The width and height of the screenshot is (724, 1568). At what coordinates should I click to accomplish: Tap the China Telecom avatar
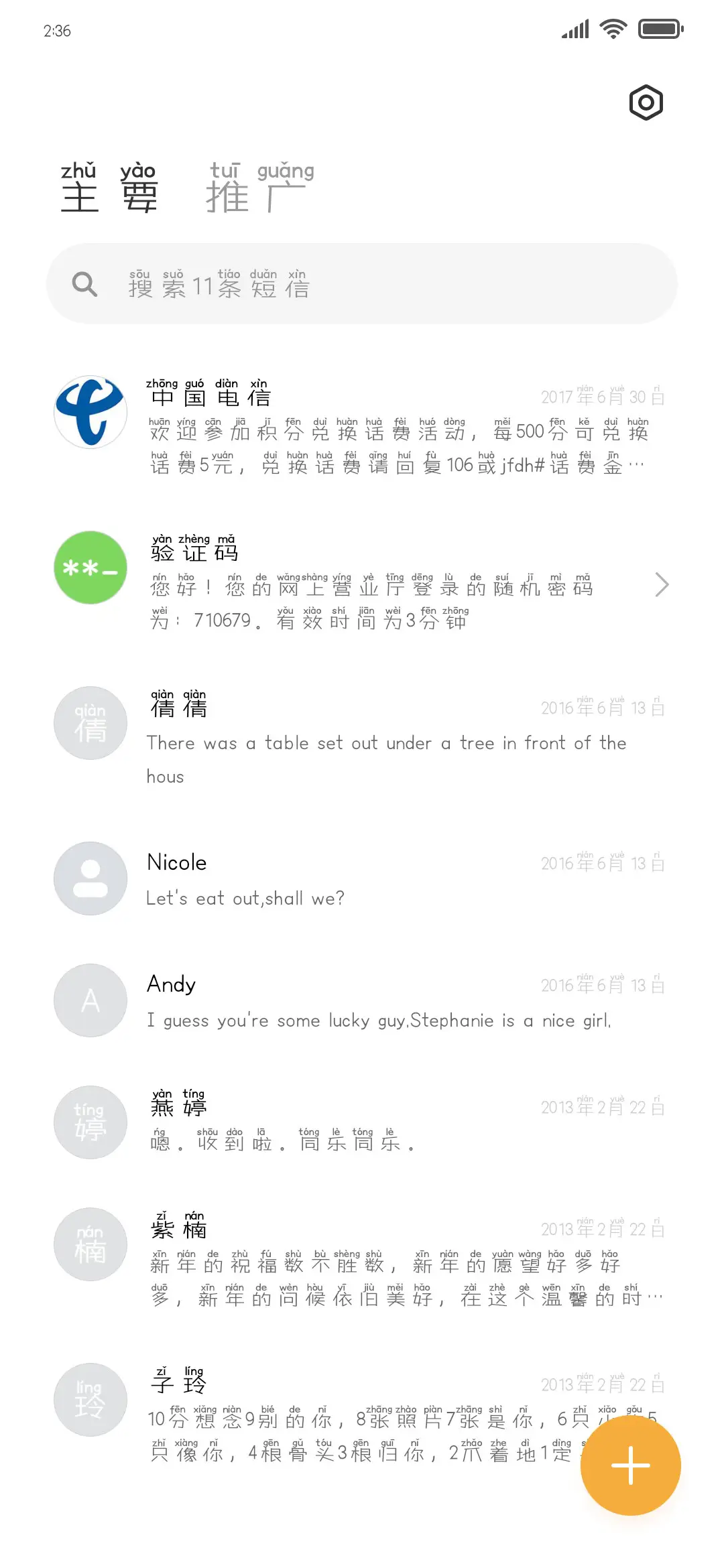tap(90, 412)
